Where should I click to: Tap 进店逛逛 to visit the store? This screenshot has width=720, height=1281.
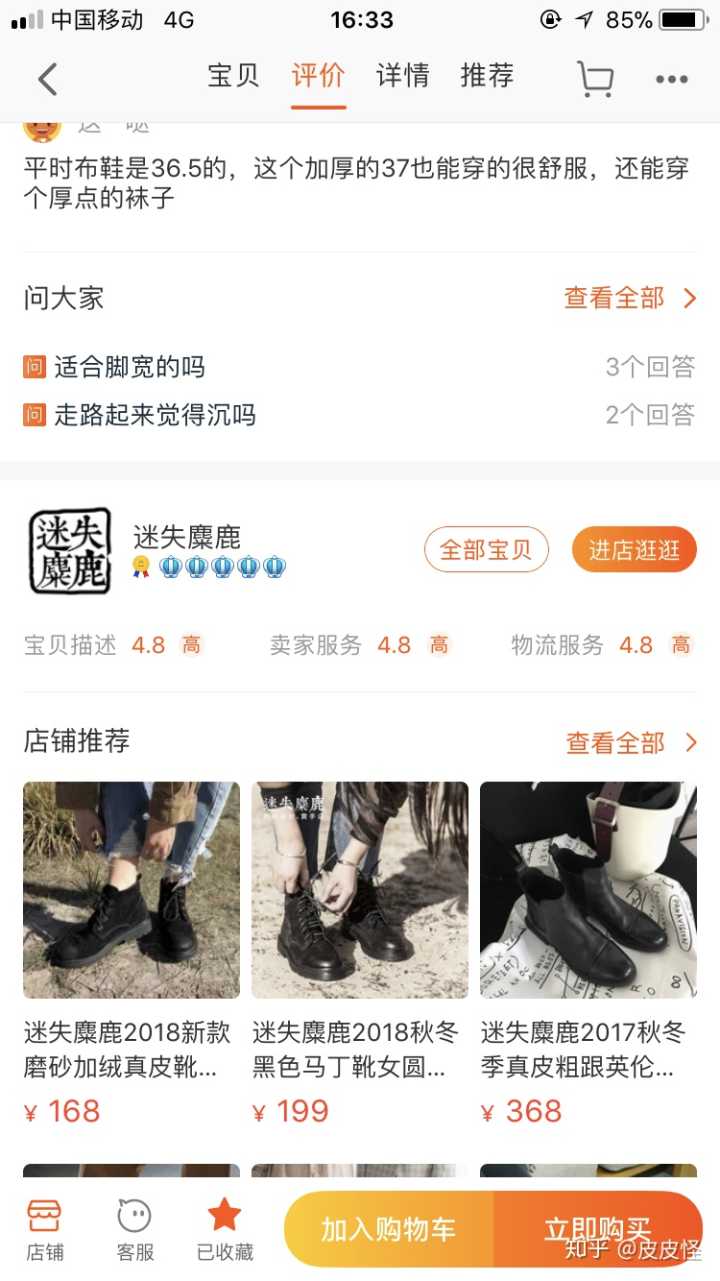(x=634, y=550)
